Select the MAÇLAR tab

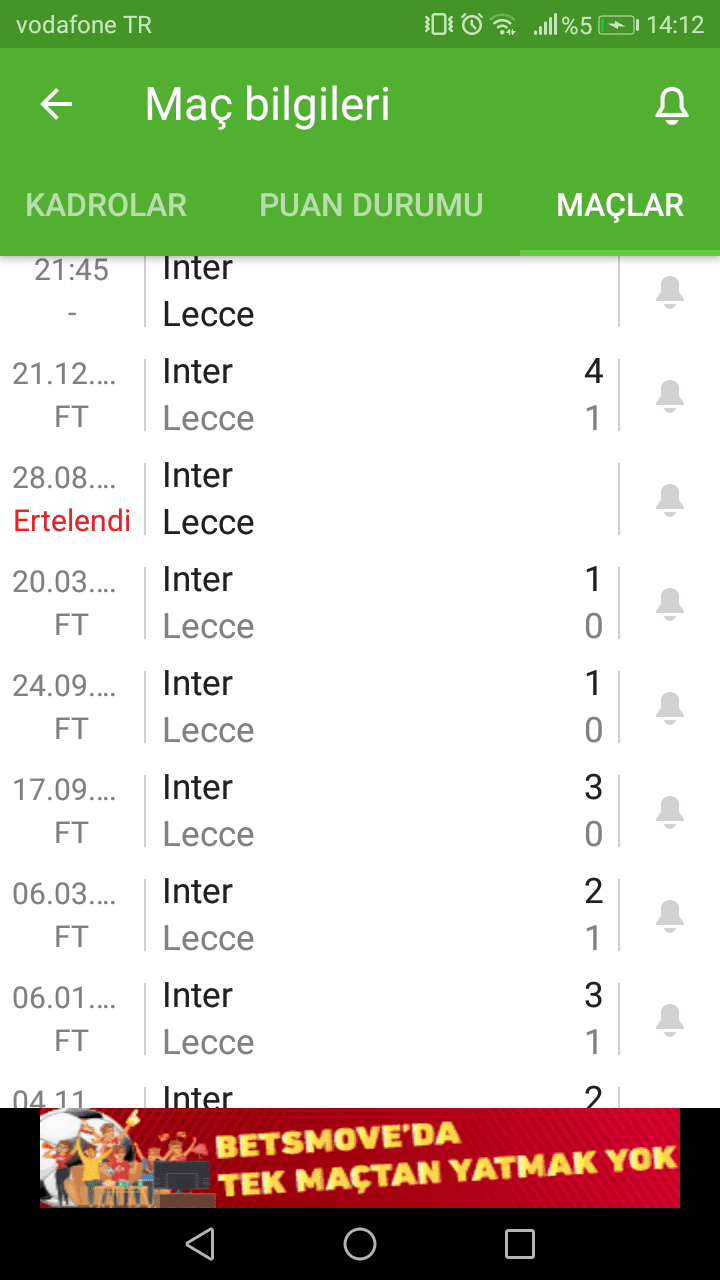pos(620,205)
